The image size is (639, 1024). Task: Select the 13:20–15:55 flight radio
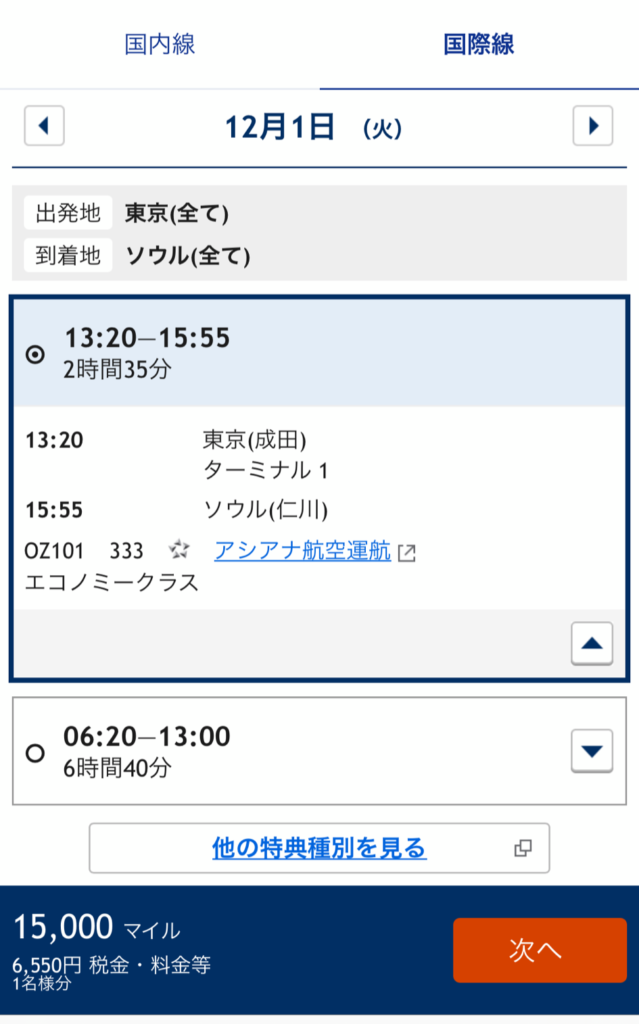click(35, 355)
